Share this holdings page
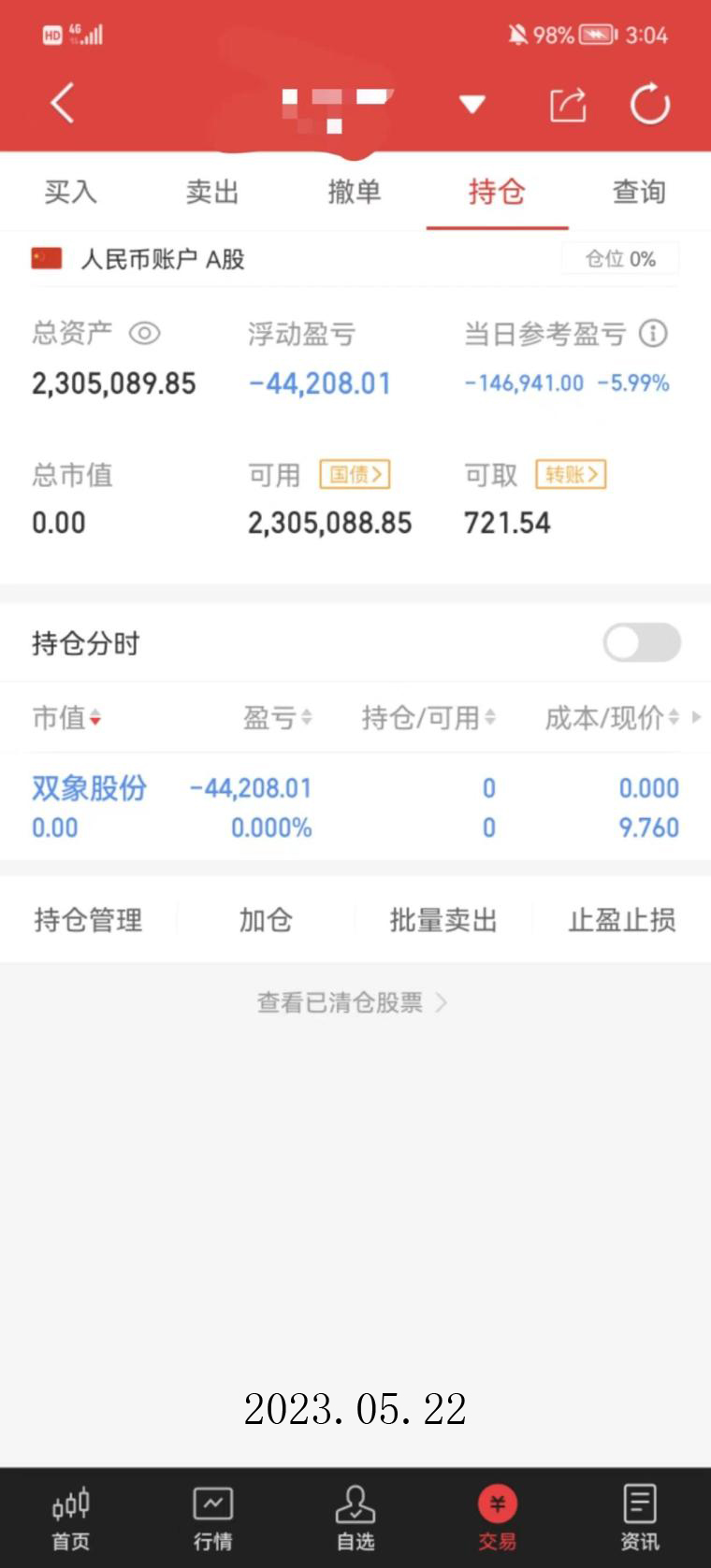This screenshot has width=711, height=1568. point(567,104)
